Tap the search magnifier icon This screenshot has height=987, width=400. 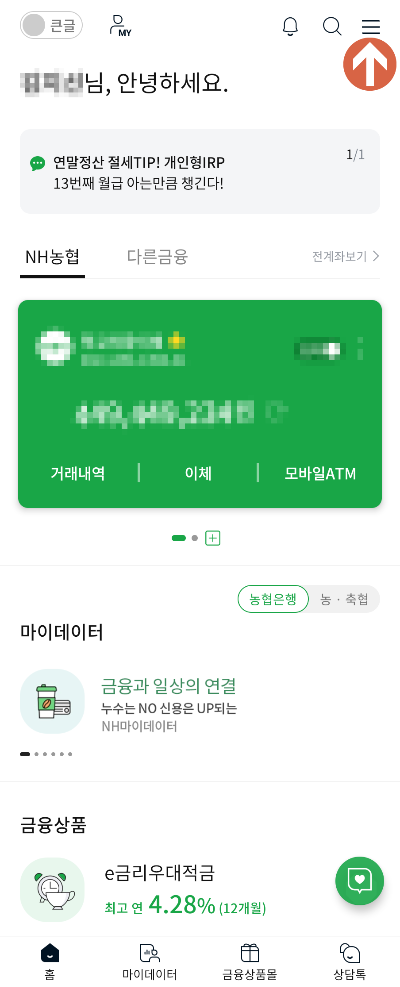[x=332, y=26]
